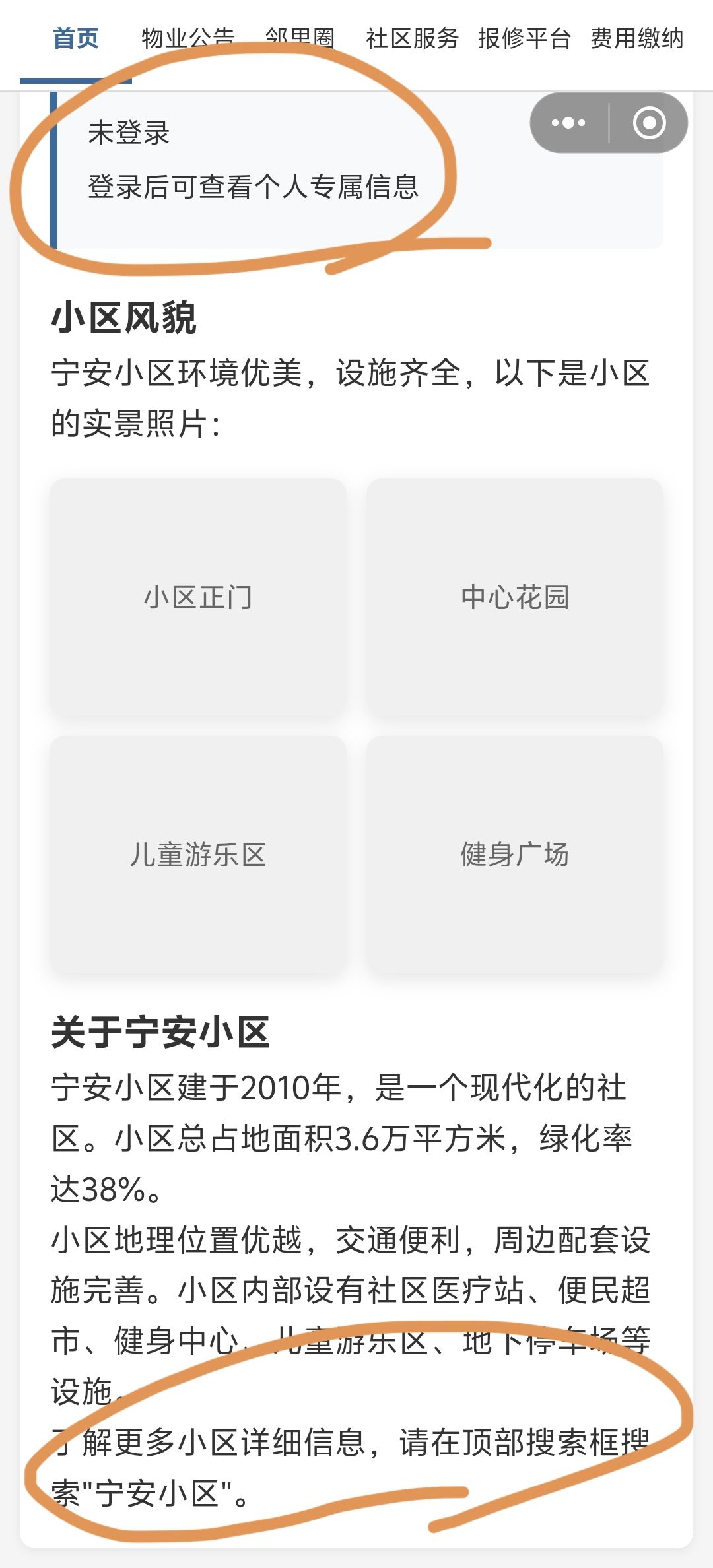Select the 首页 navigation tab
713x1568 pixels.
(x=75, y=38)
